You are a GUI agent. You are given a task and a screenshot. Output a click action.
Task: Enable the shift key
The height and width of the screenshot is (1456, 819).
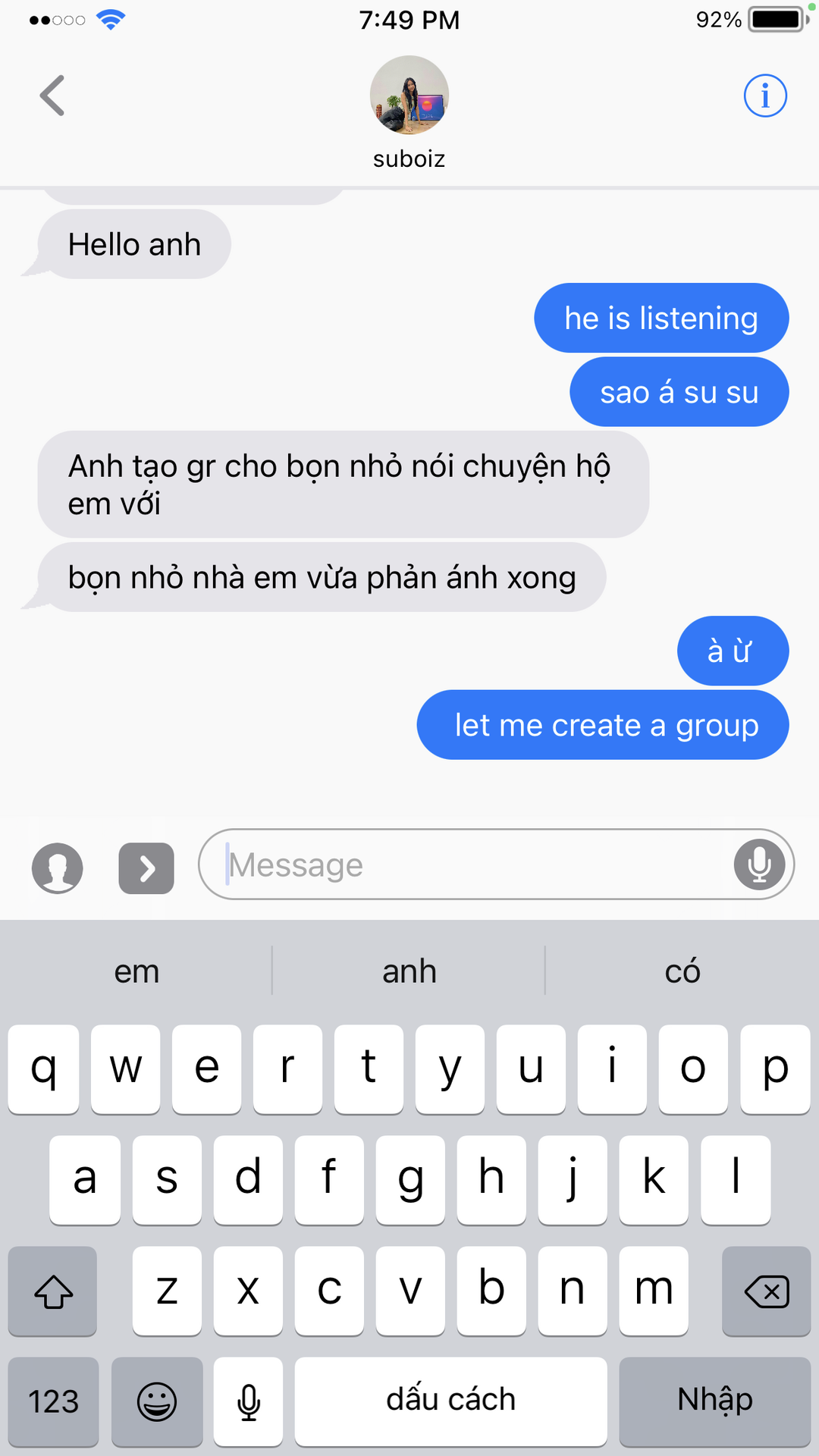53,1291
